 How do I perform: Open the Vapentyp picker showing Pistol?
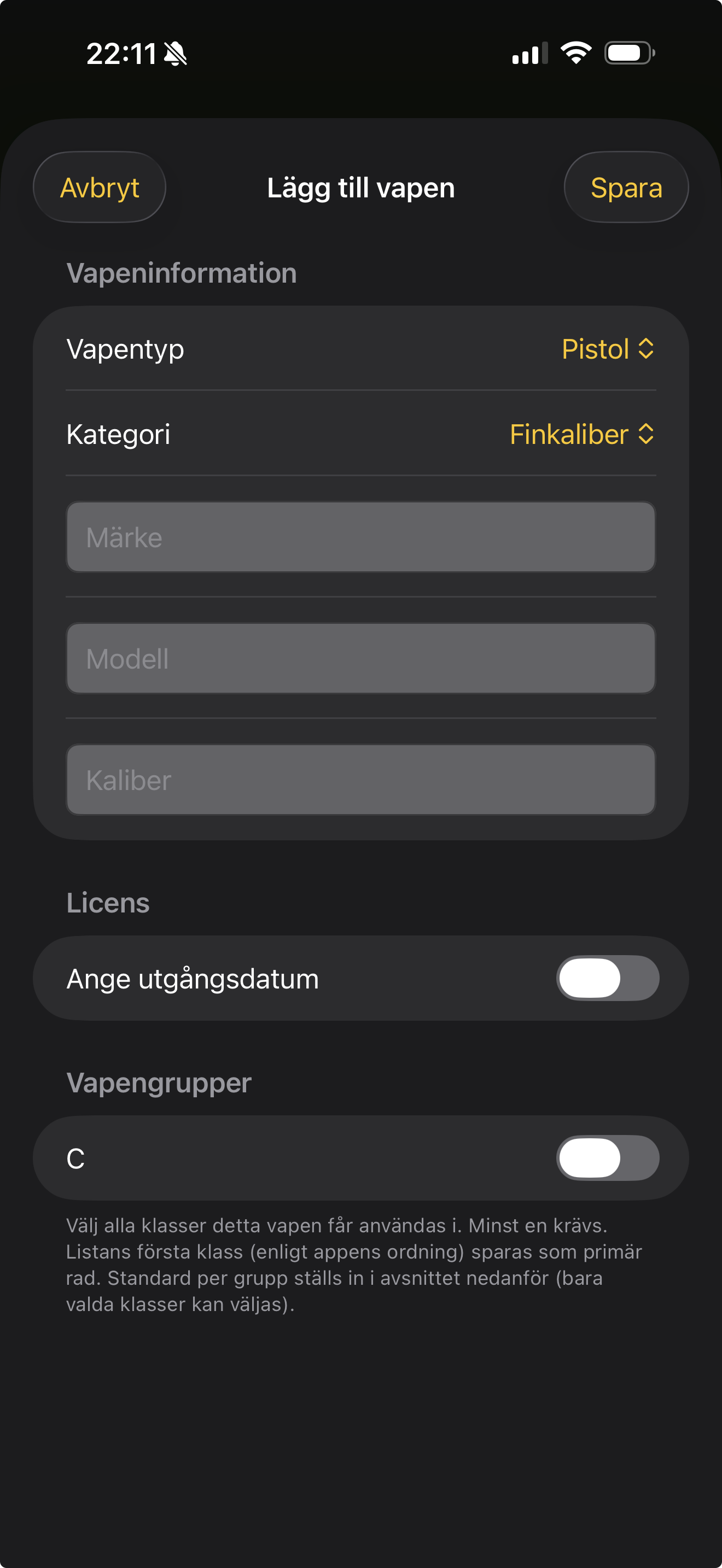coord(607,349)
